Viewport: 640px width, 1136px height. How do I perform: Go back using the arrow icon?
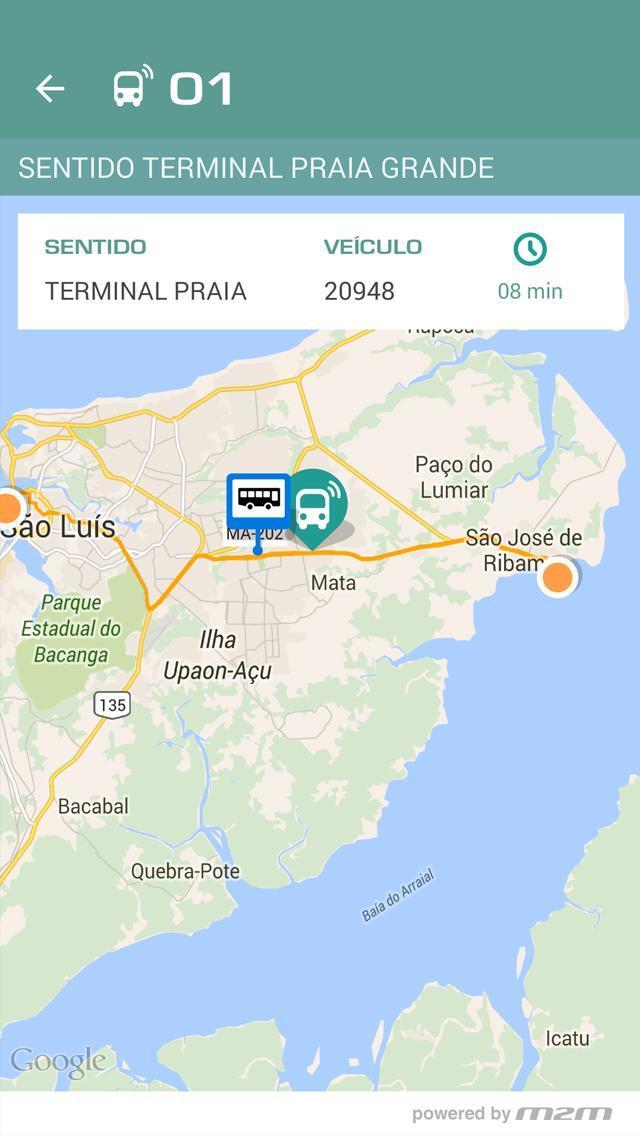pyautogui.click(x=50, y=89)
